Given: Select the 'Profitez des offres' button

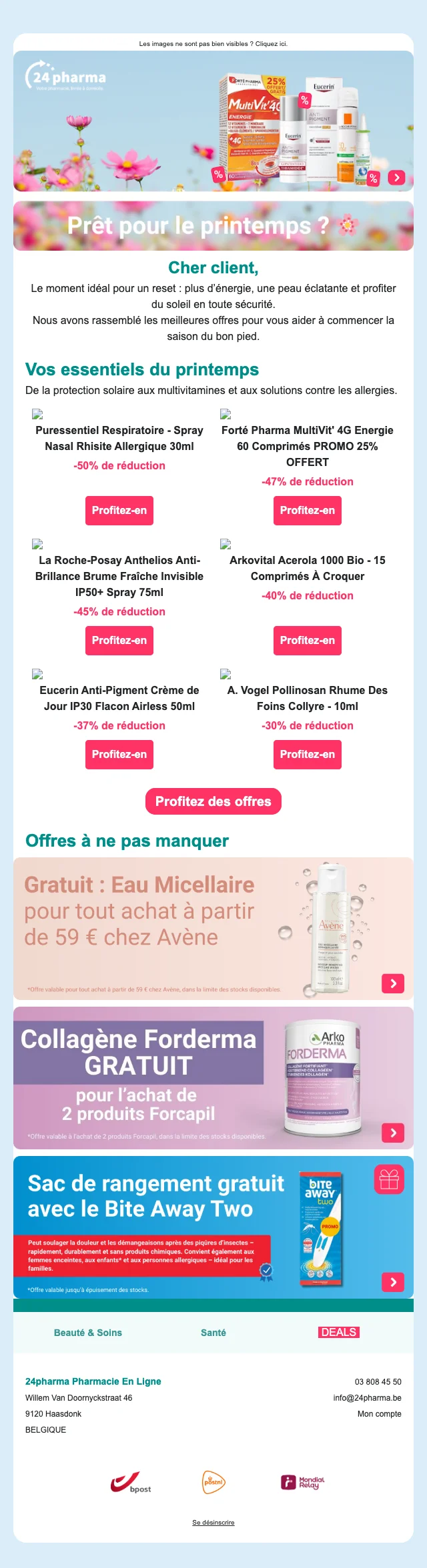Looking at the screenshot, I should pyautogui.click(x=213, y=801).
